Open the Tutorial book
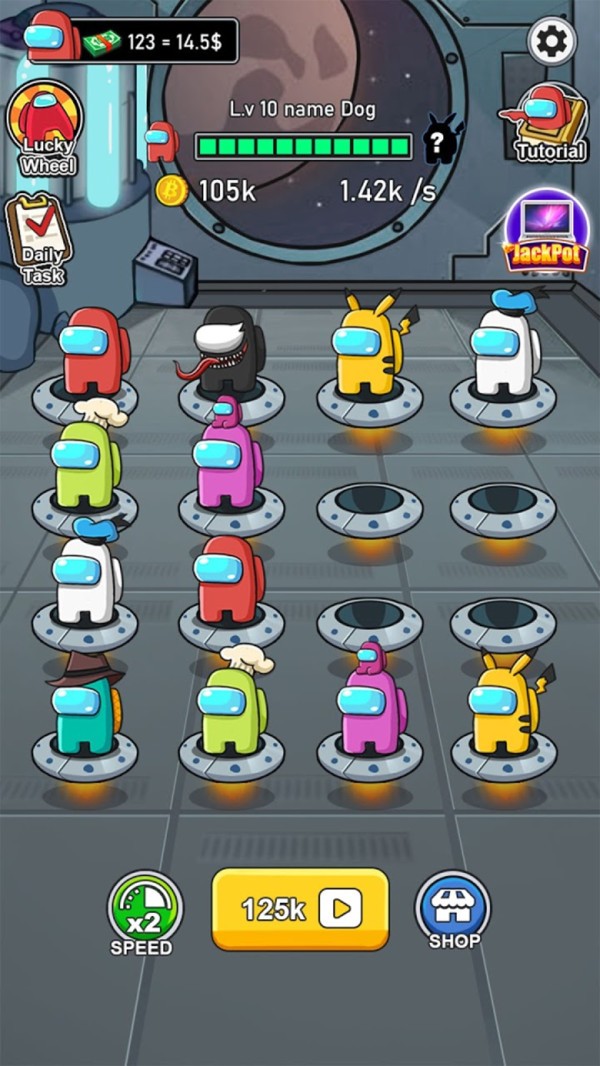The image size is (600, 1066). [548, 124]
